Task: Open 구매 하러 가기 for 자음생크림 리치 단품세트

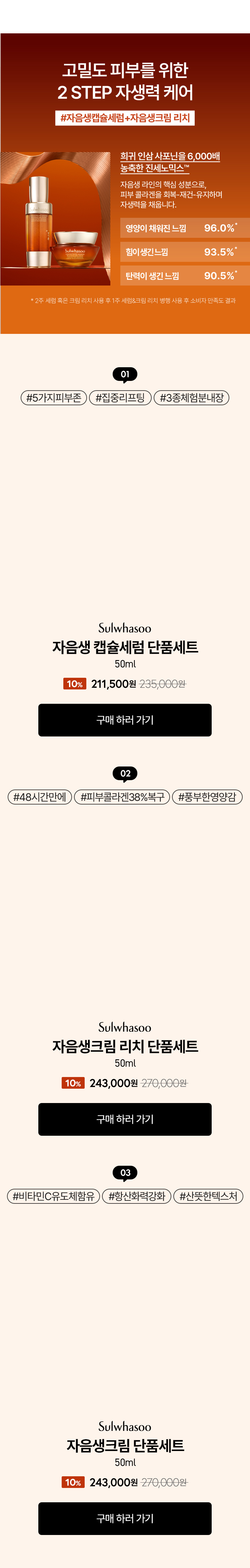Action: [125, 1119]
